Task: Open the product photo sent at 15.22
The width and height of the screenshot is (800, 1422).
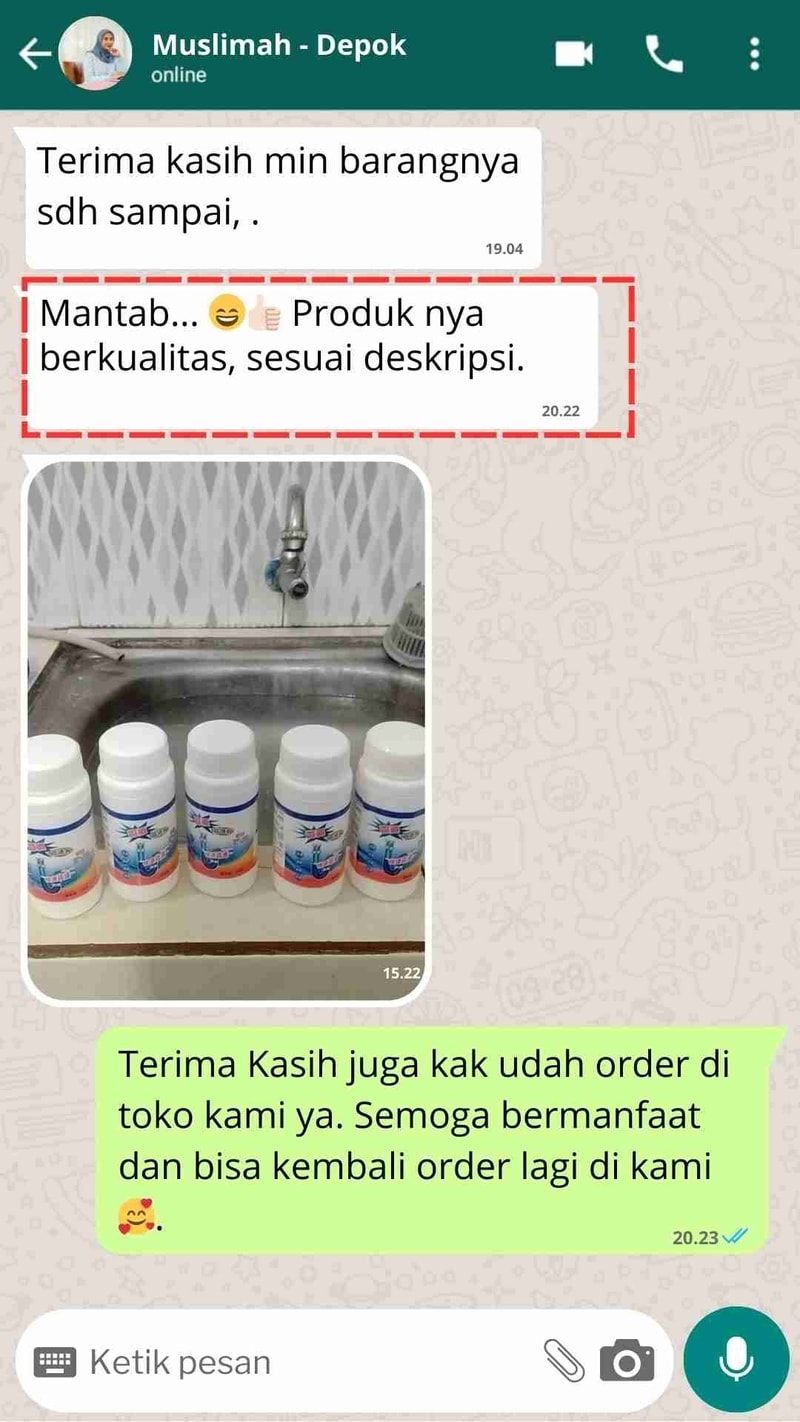Action: [227, 729]
